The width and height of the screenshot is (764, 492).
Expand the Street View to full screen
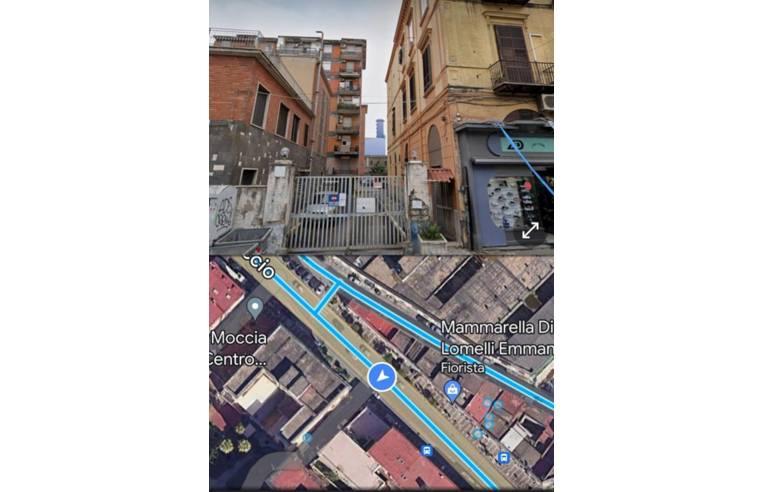[x=530, y=230]
